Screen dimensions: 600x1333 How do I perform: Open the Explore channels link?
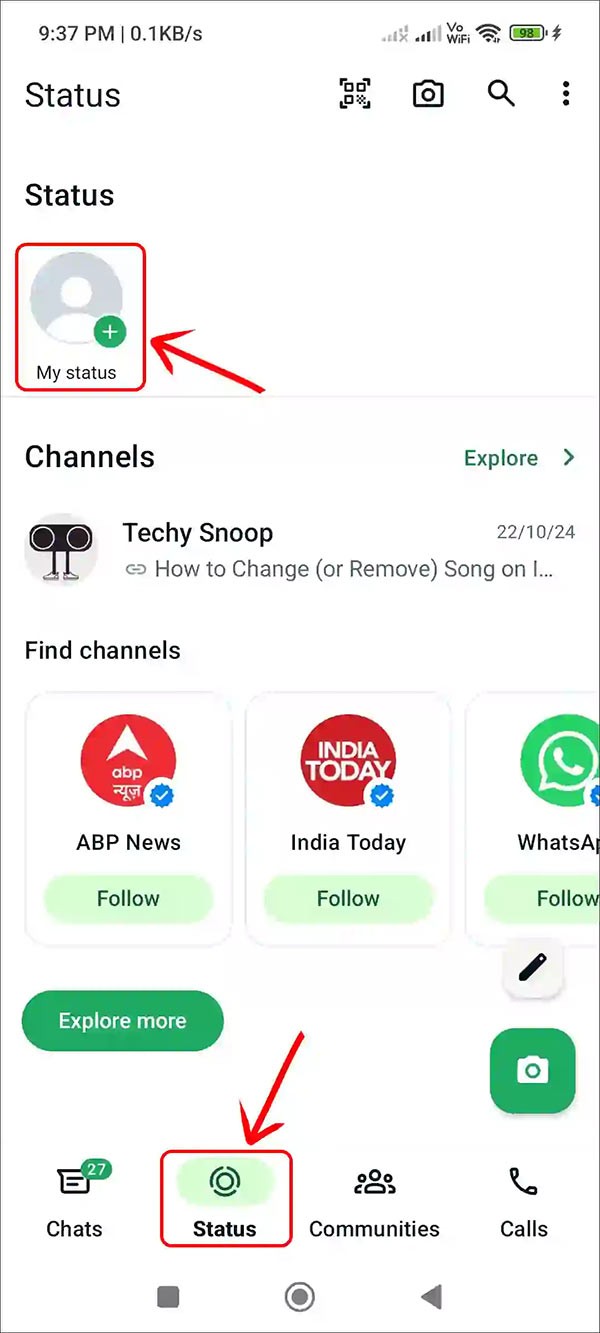coord(519,458)
